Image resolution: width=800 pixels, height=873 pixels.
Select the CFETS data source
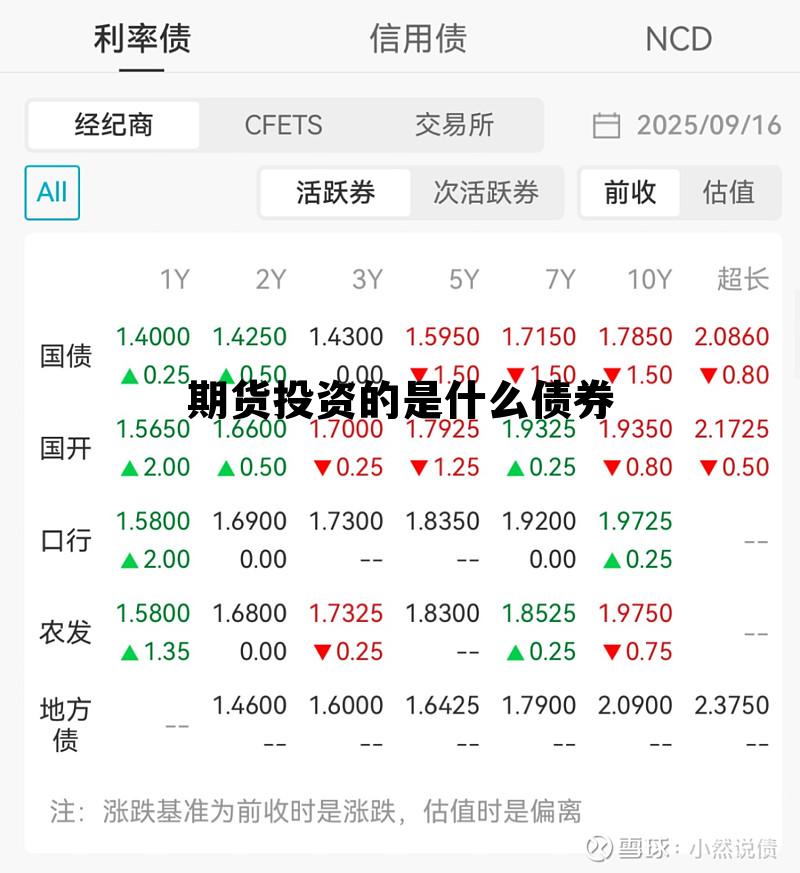click(x=284, y=125)
